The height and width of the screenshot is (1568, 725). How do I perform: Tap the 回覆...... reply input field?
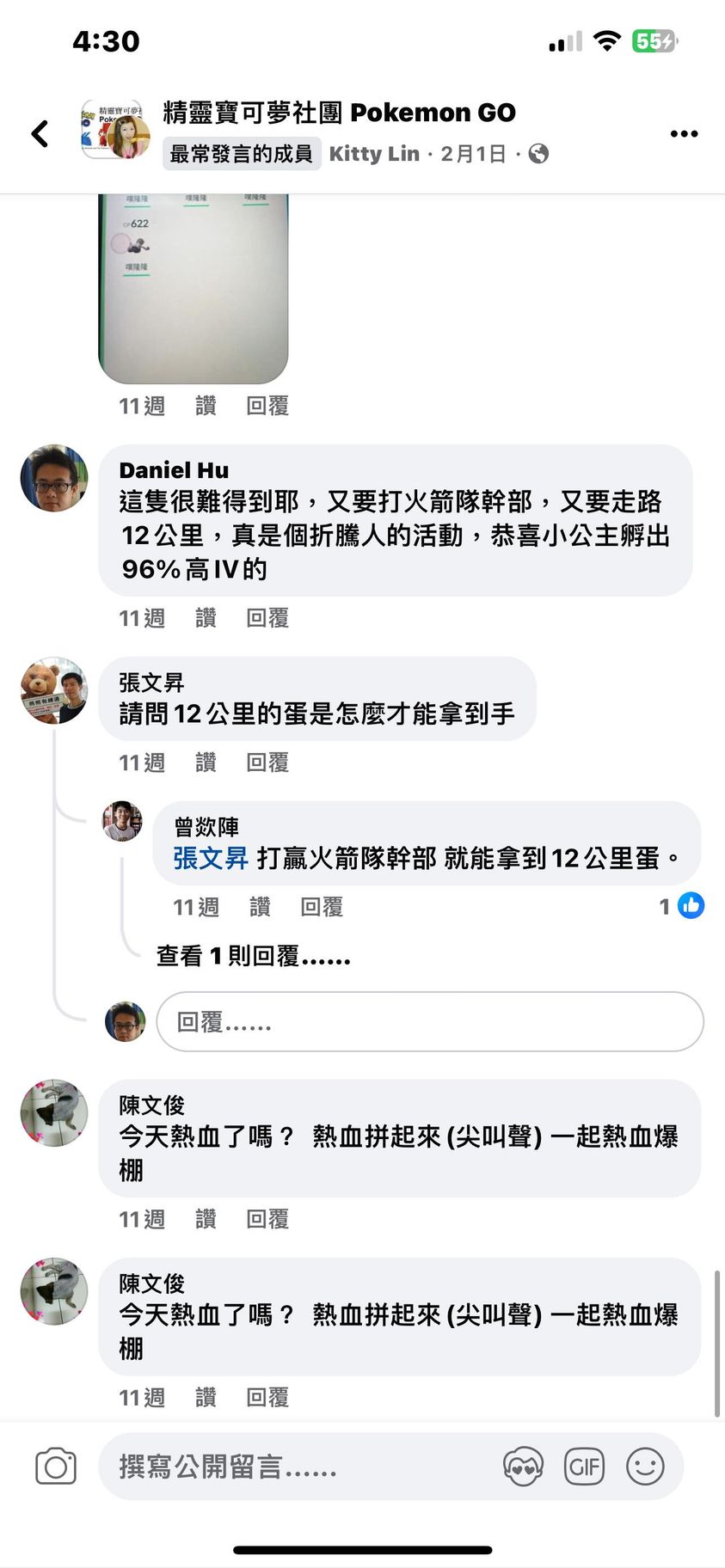coord(429,1022)
